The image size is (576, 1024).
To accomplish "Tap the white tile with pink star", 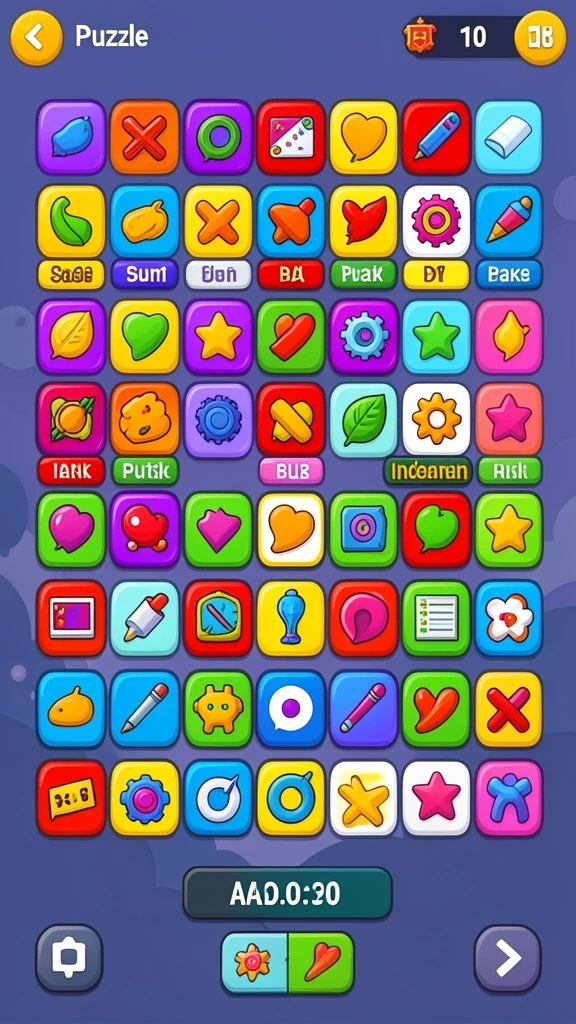I will (436, 797).
